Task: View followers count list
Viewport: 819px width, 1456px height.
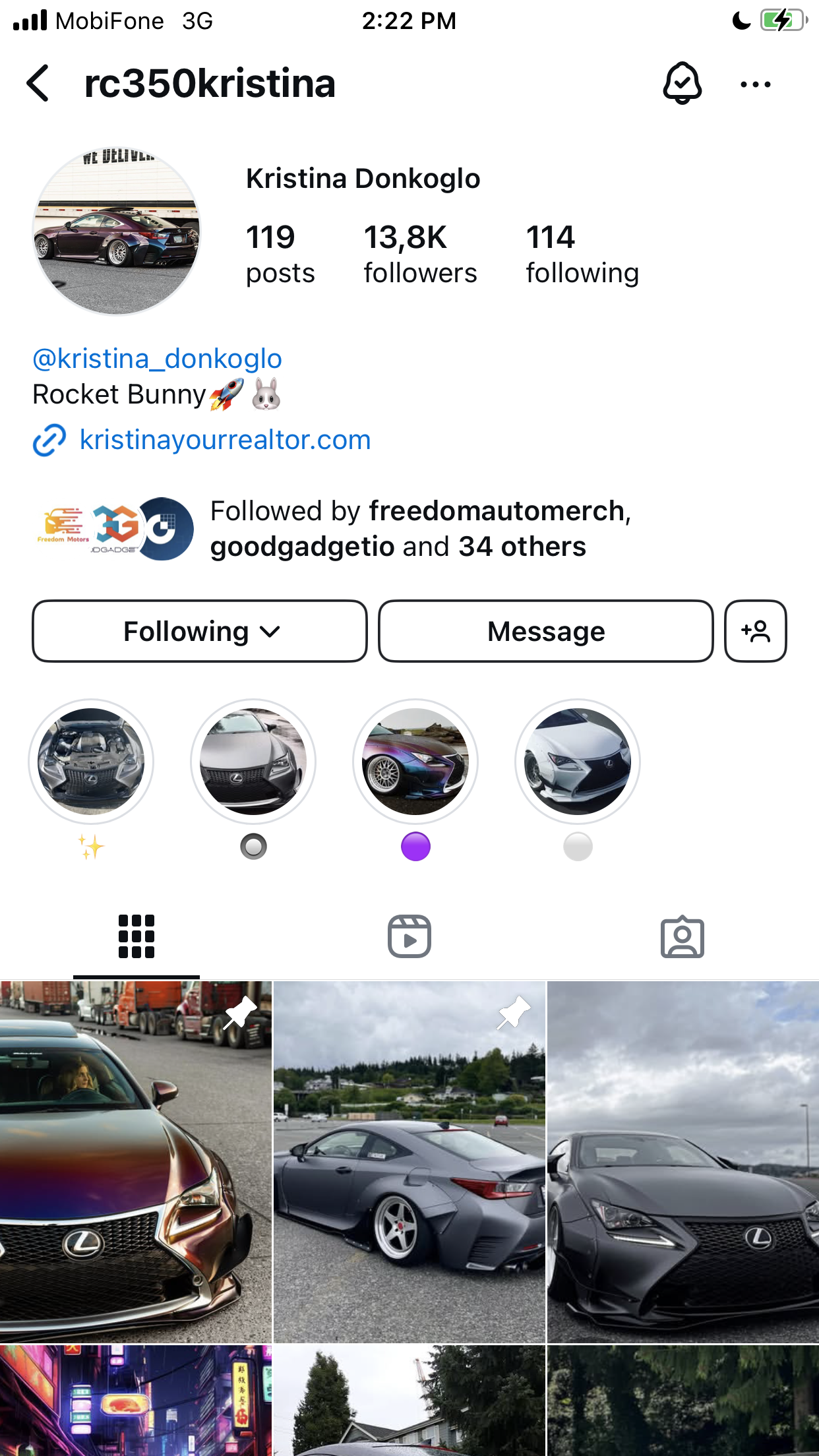Action: pos(420,255)
